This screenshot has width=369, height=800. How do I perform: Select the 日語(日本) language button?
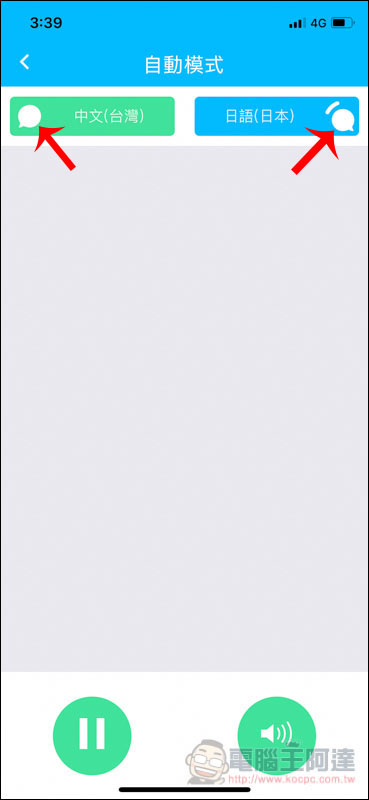[x=277, y=116]
